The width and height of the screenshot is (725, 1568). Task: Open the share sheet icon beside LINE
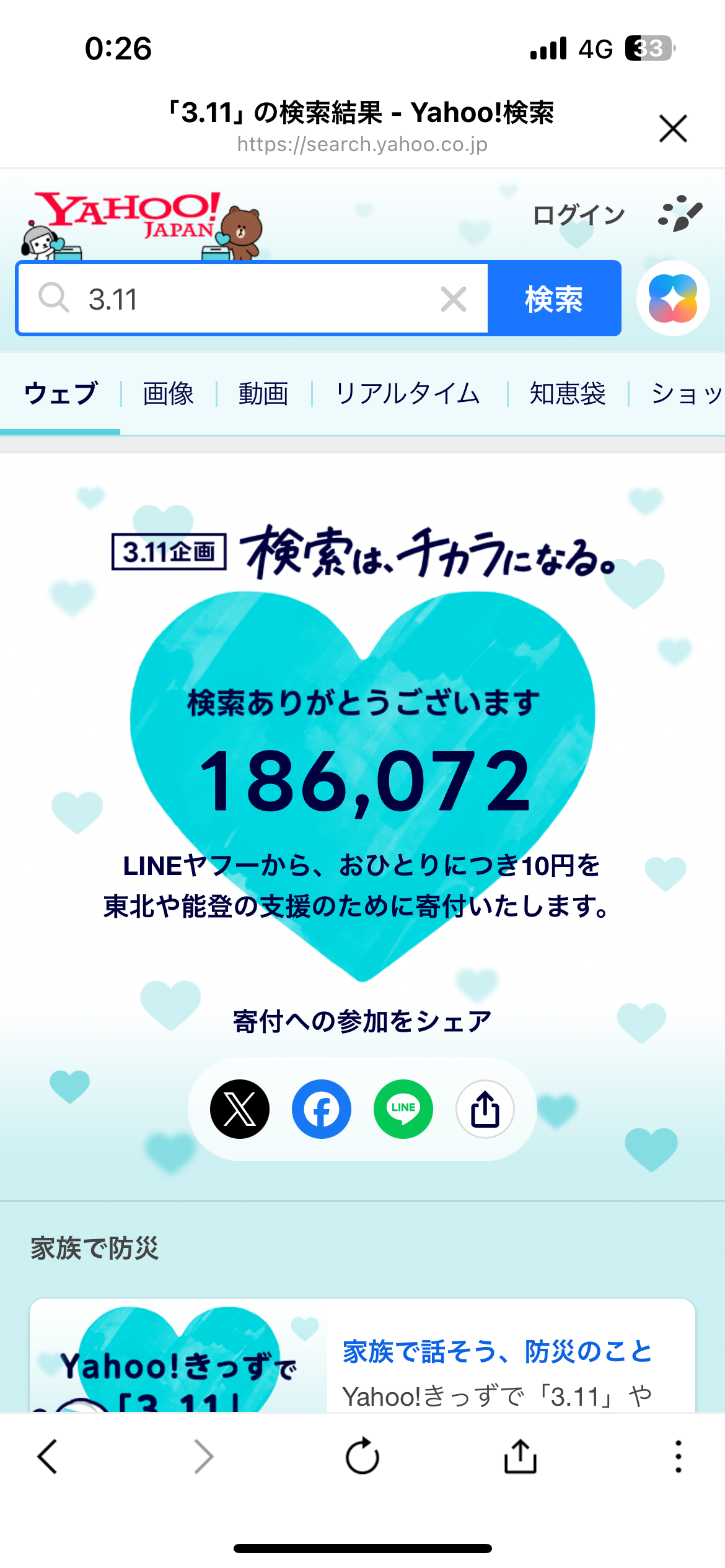tap(485, 1109)
